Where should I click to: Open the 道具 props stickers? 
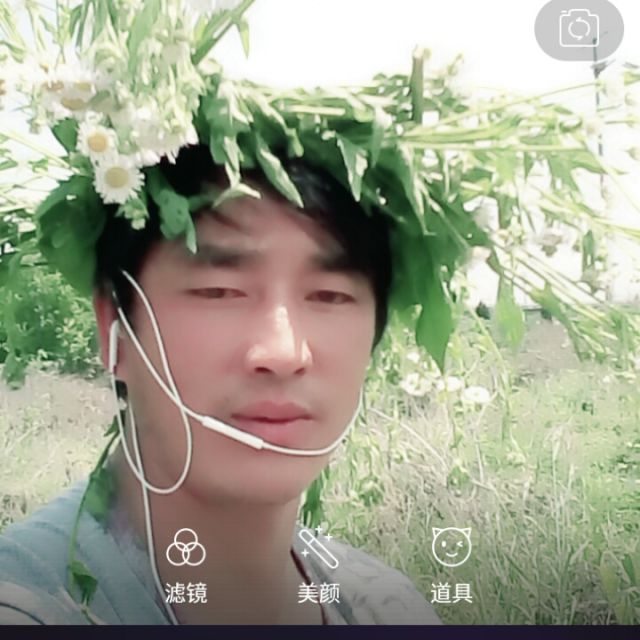click(x=451, y=564)
